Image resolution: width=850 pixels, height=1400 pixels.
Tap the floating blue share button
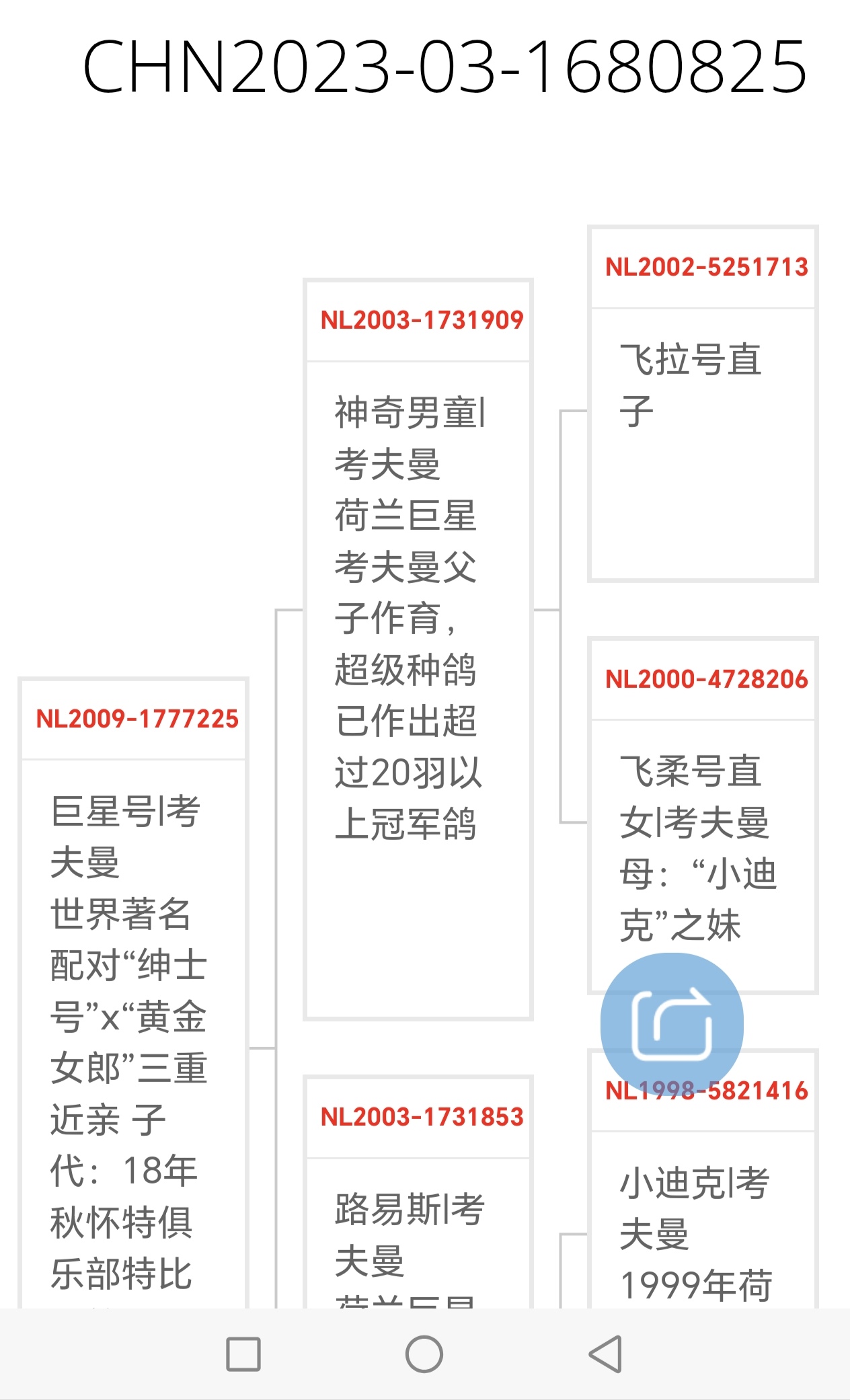pyautogui.click(x=671, y=1024)
